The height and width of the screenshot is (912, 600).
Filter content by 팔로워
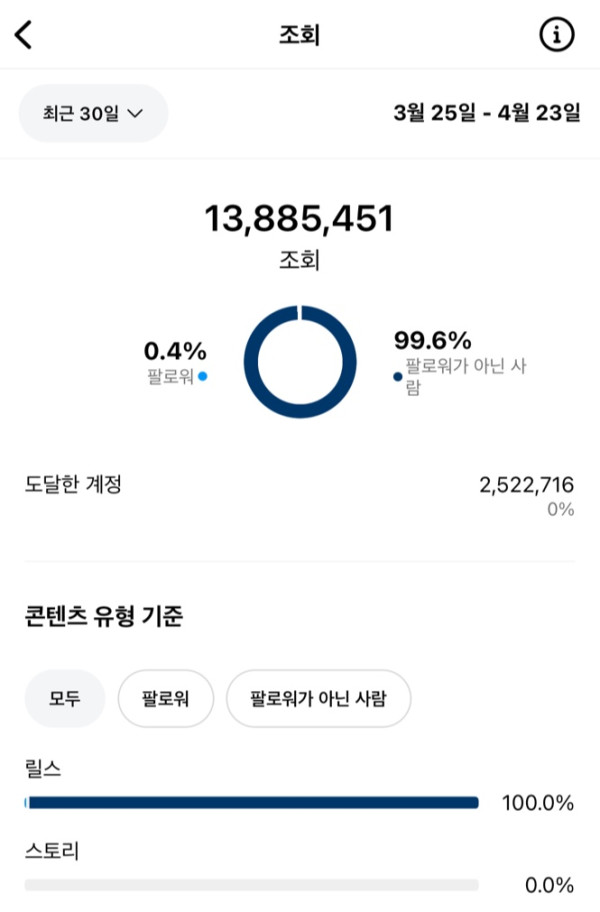click(x=166, y=698)
